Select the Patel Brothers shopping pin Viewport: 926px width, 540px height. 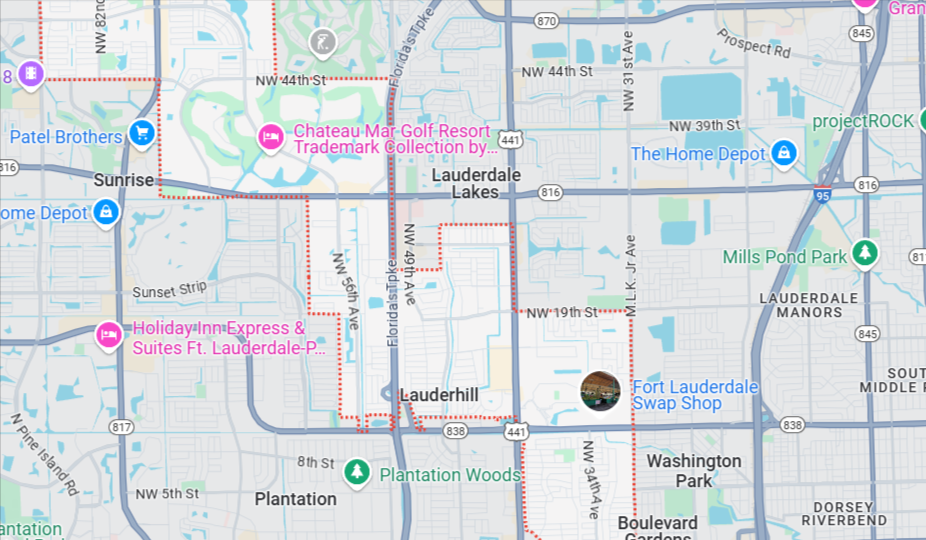point(142,133)
